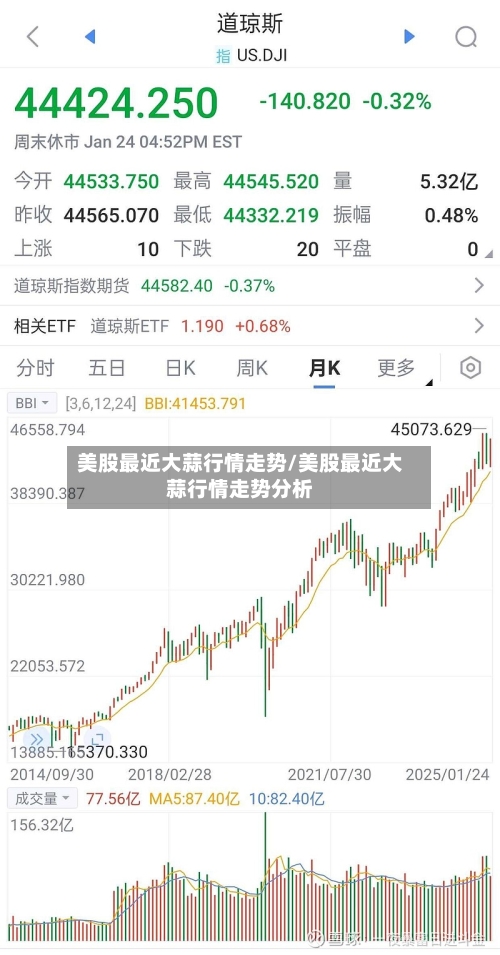Tap the double-arrow chart scroll button
This screenshot has width=500, height=955.
click(x=37, y=740)
